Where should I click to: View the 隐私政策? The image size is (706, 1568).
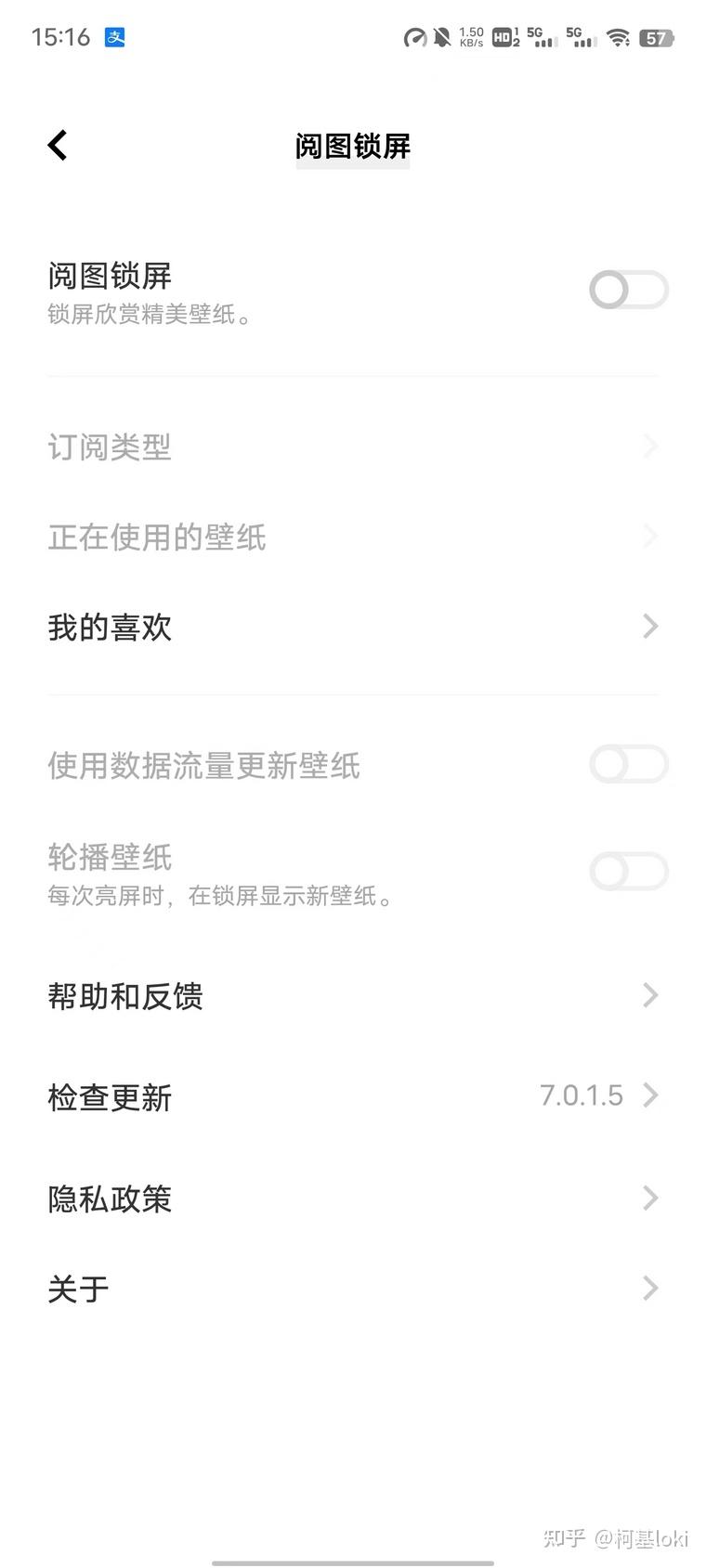[353, 1199]
